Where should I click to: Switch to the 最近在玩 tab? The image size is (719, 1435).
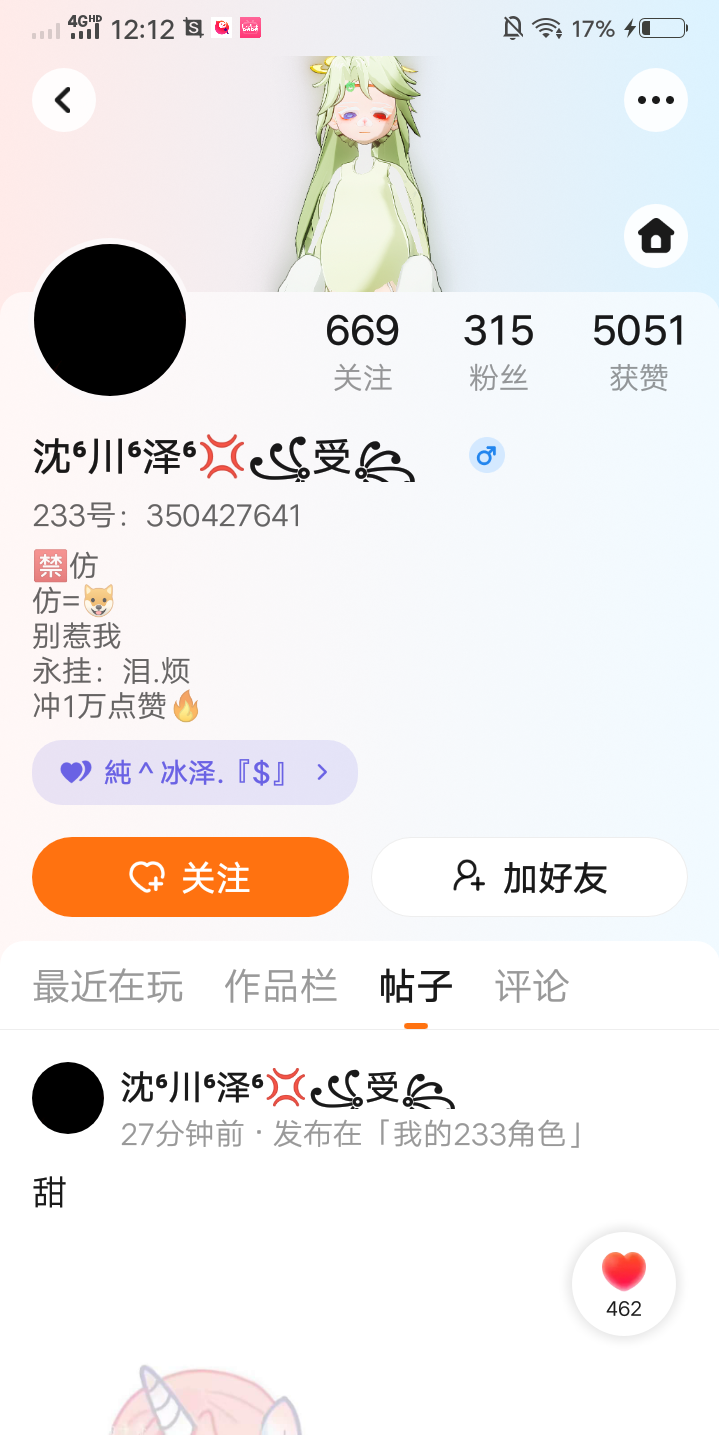(x=108, y=987)
